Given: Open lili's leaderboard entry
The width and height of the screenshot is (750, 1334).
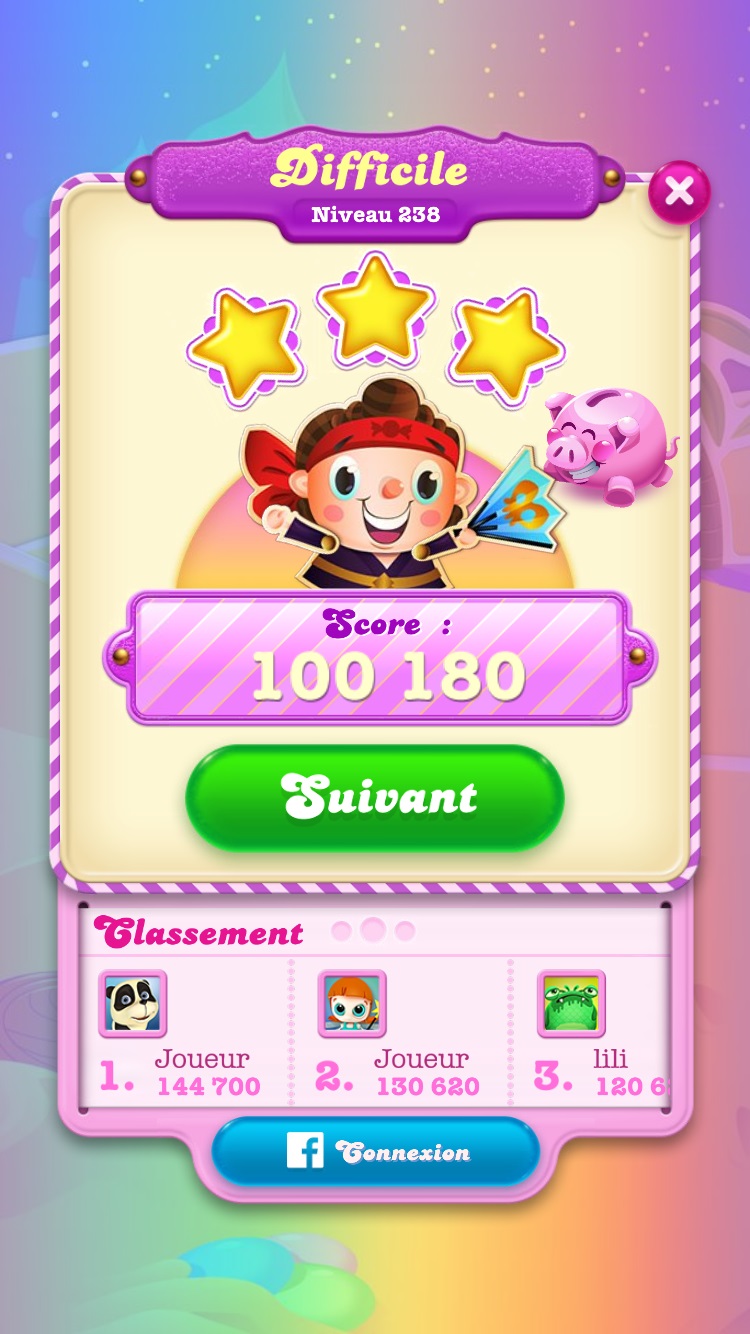Looking at the screenshot, I should pyautogui.click(x=572, y=1003).
